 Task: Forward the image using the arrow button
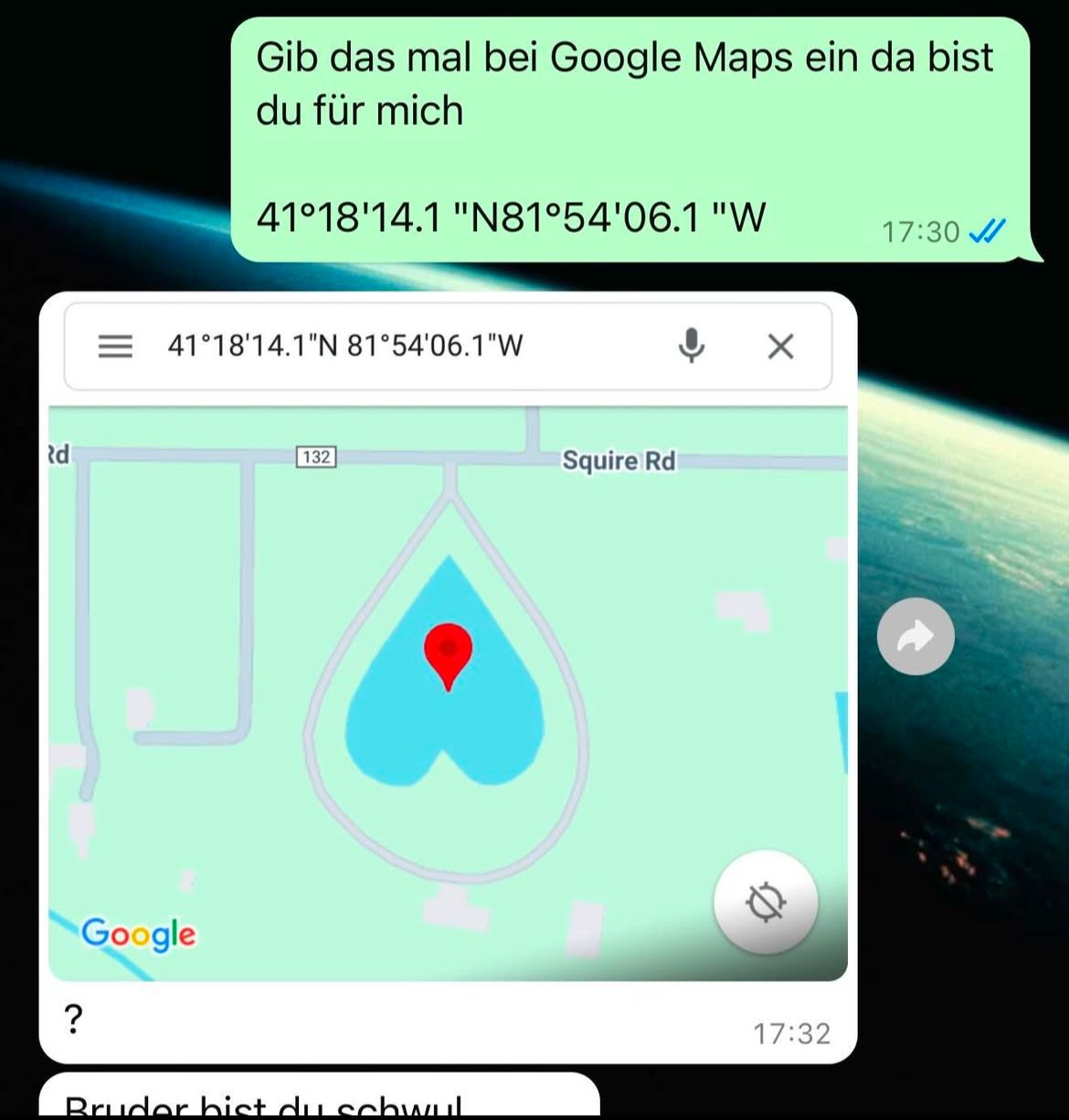915,637
